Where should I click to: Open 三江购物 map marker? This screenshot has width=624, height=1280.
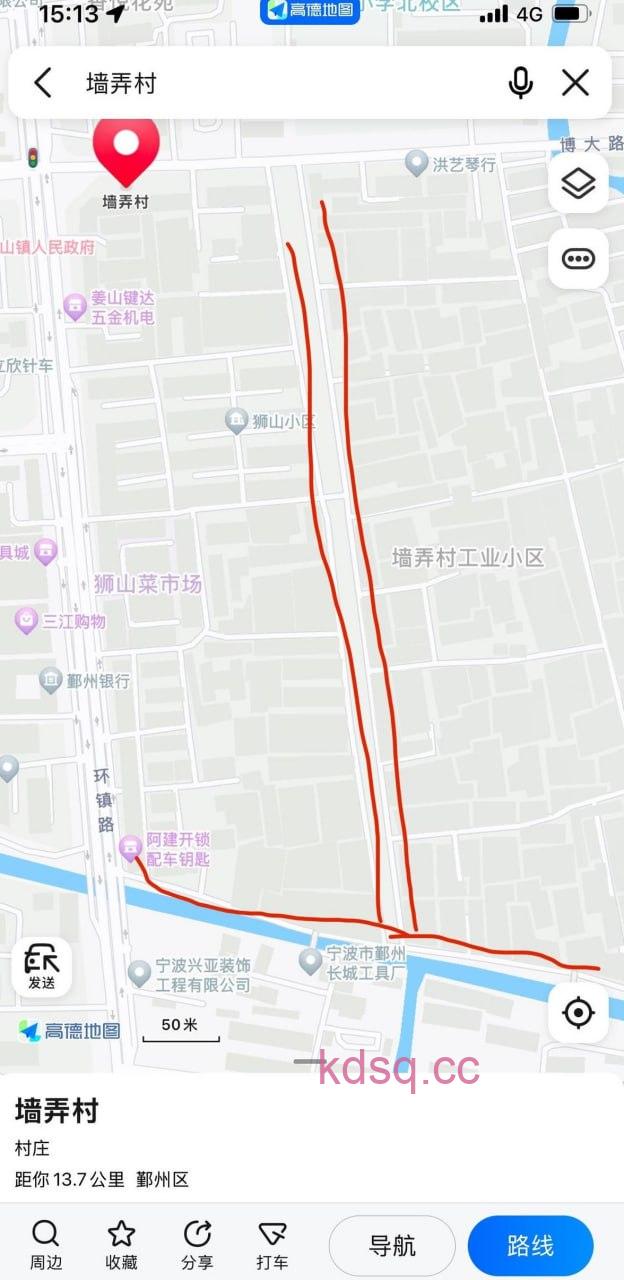pyautogui.click(x=27, y=621)
